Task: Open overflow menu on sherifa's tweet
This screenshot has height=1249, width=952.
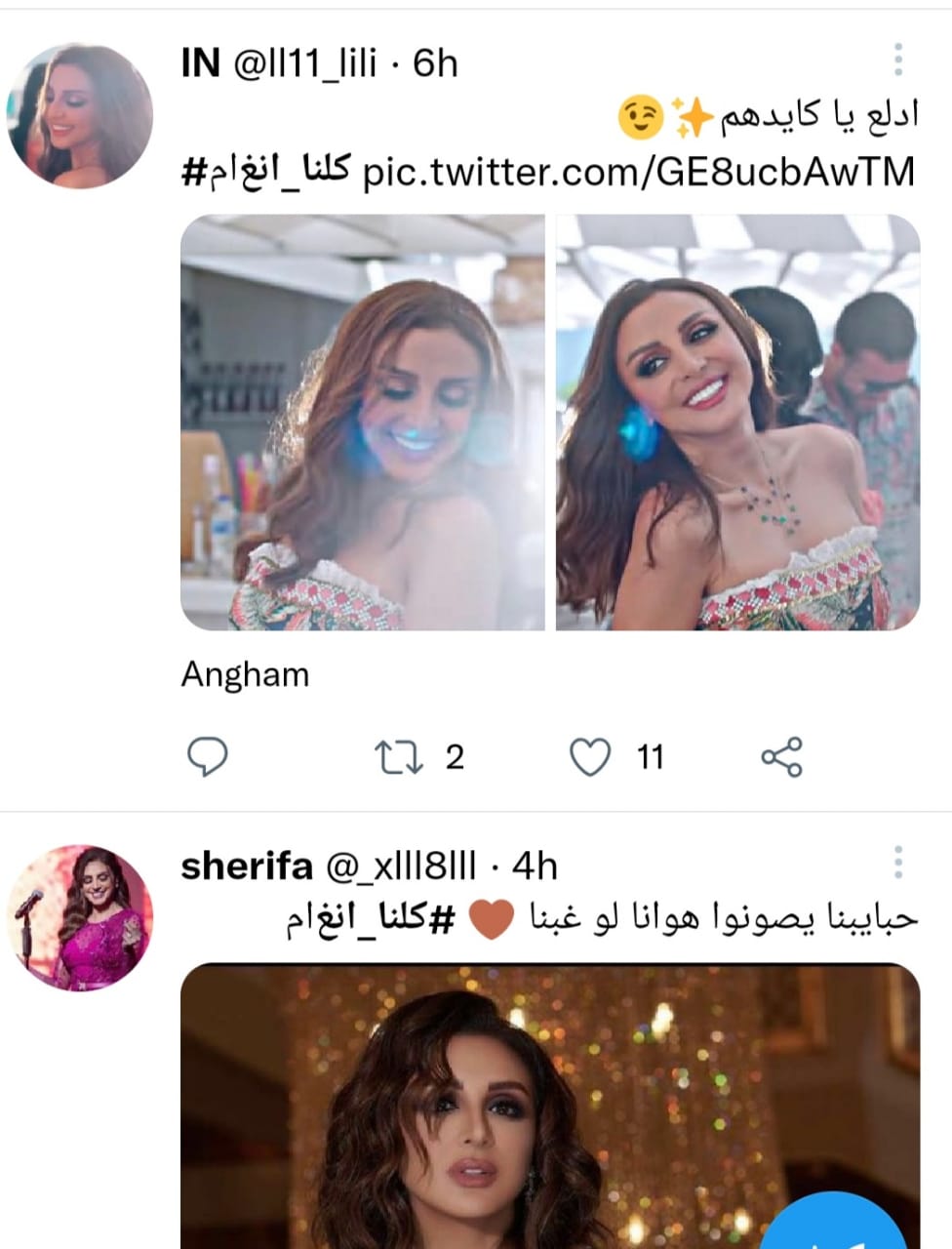Action: (897, 863)
